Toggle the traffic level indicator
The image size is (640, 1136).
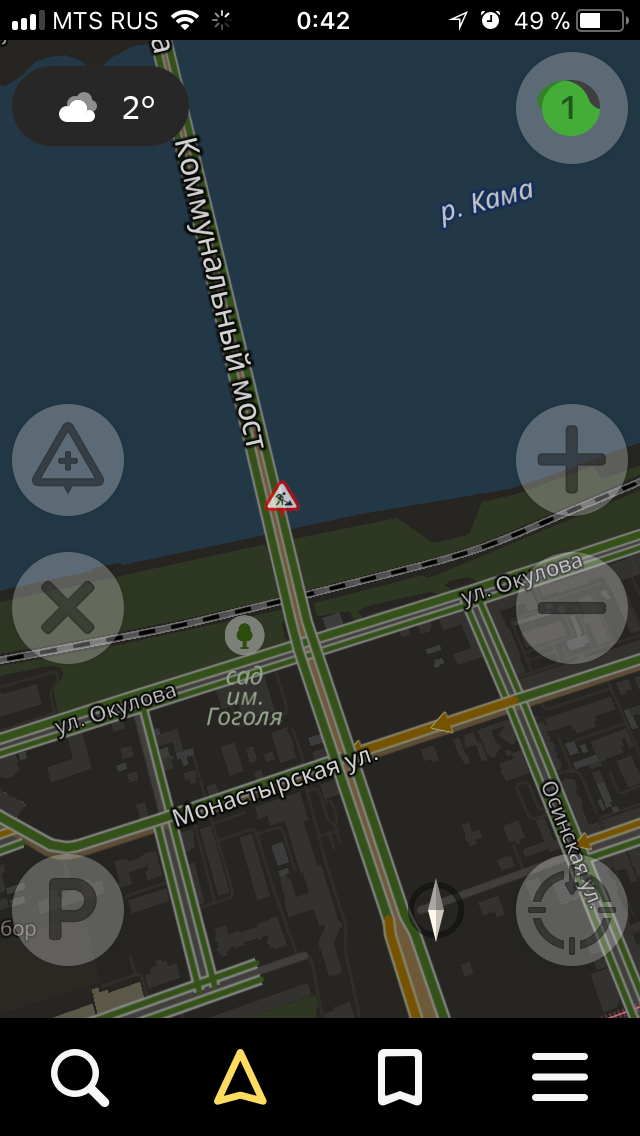[571, 108]
